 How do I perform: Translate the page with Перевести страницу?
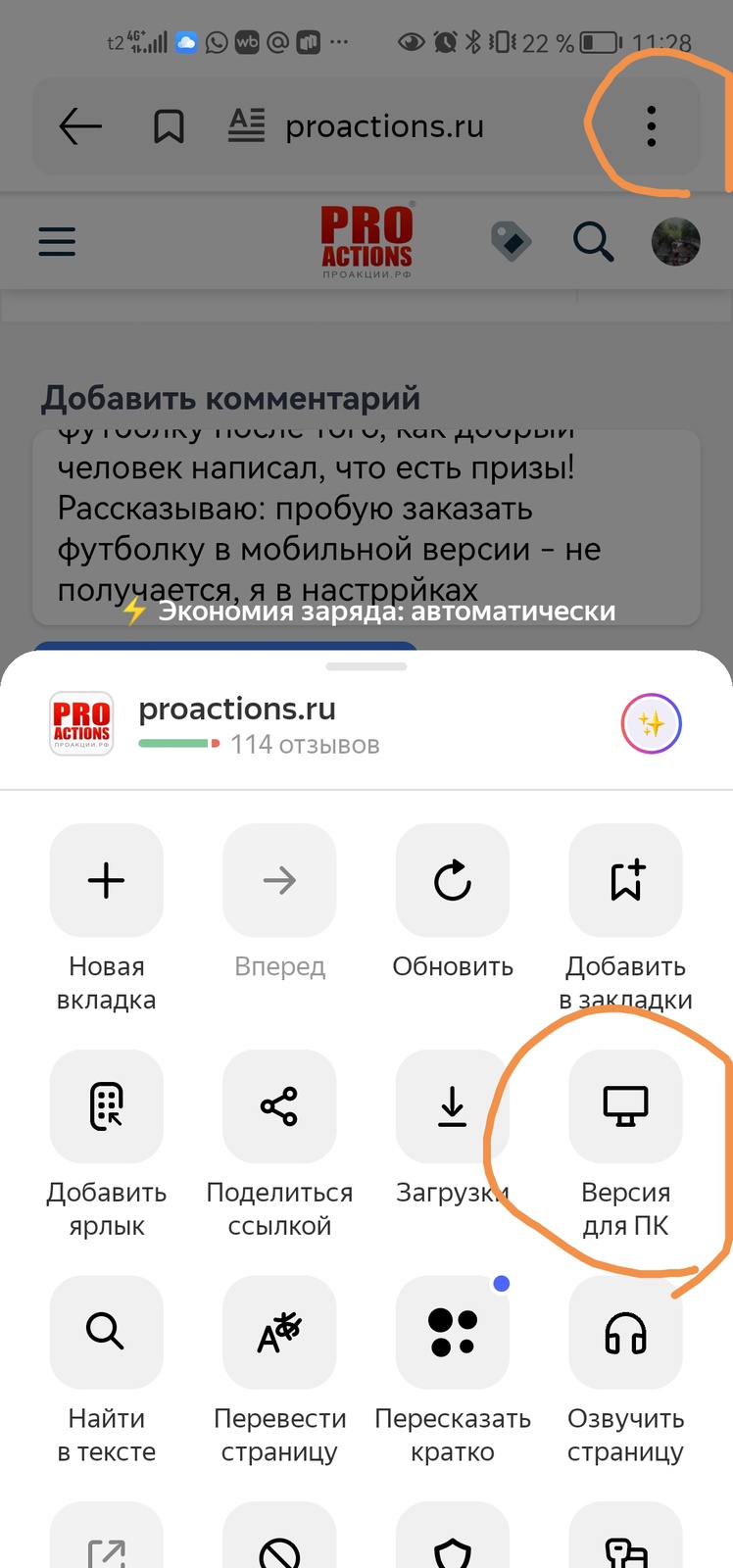(279, 1332)
